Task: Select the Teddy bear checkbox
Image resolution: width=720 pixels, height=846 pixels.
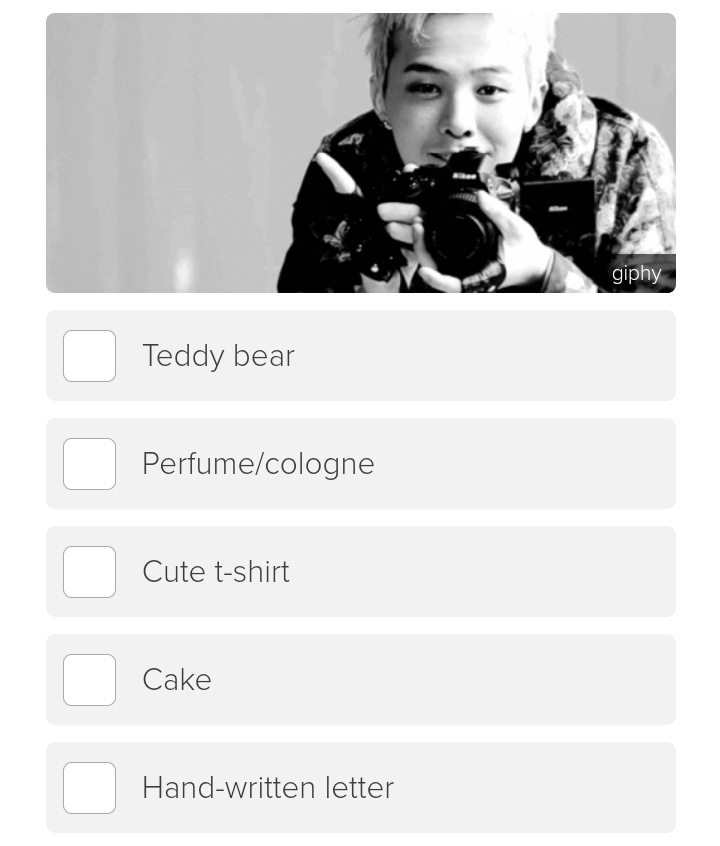Action: (x=90, y=356)
